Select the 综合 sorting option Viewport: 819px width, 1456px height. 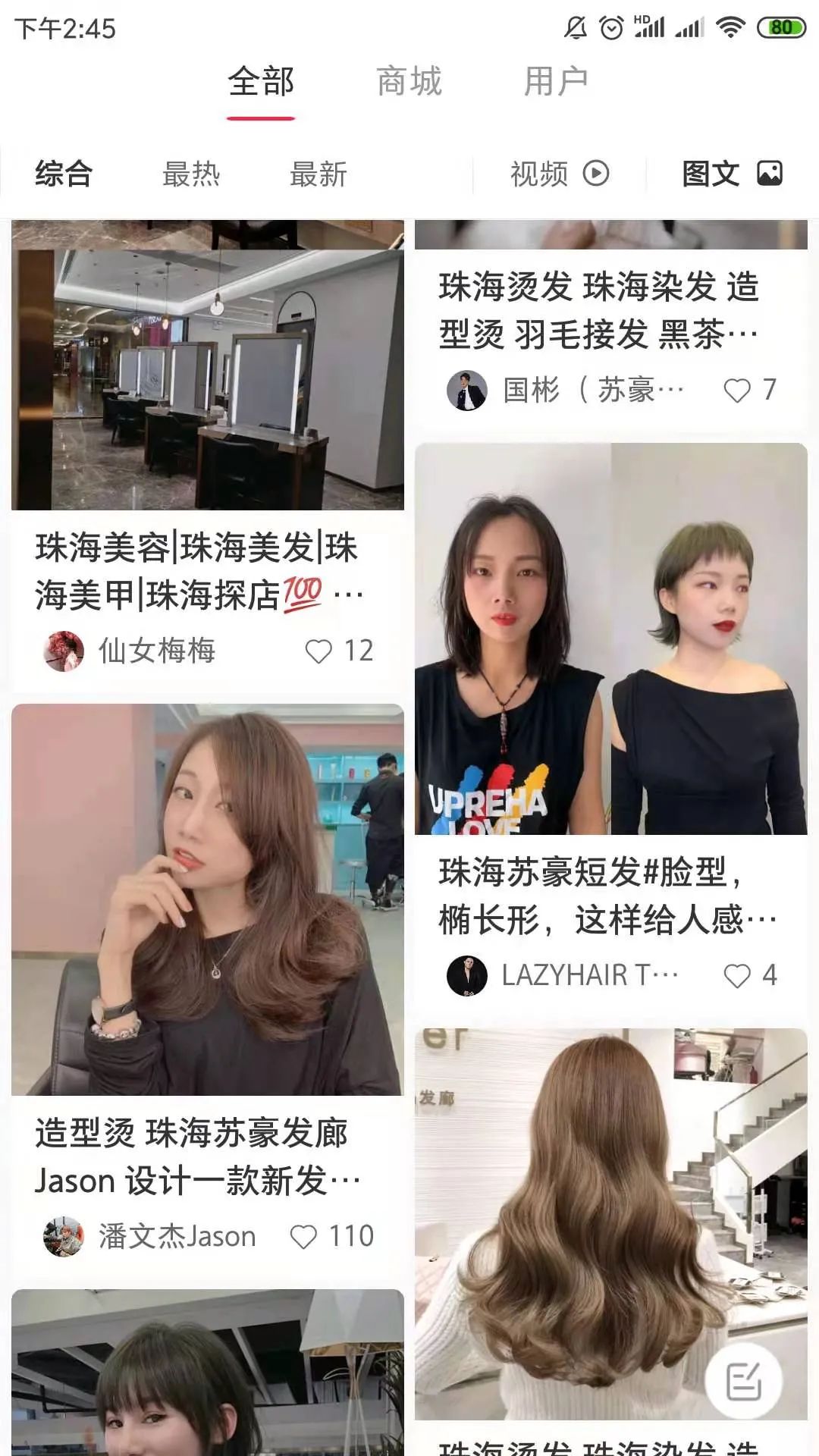pyautogui.click(x=64, y=174)
